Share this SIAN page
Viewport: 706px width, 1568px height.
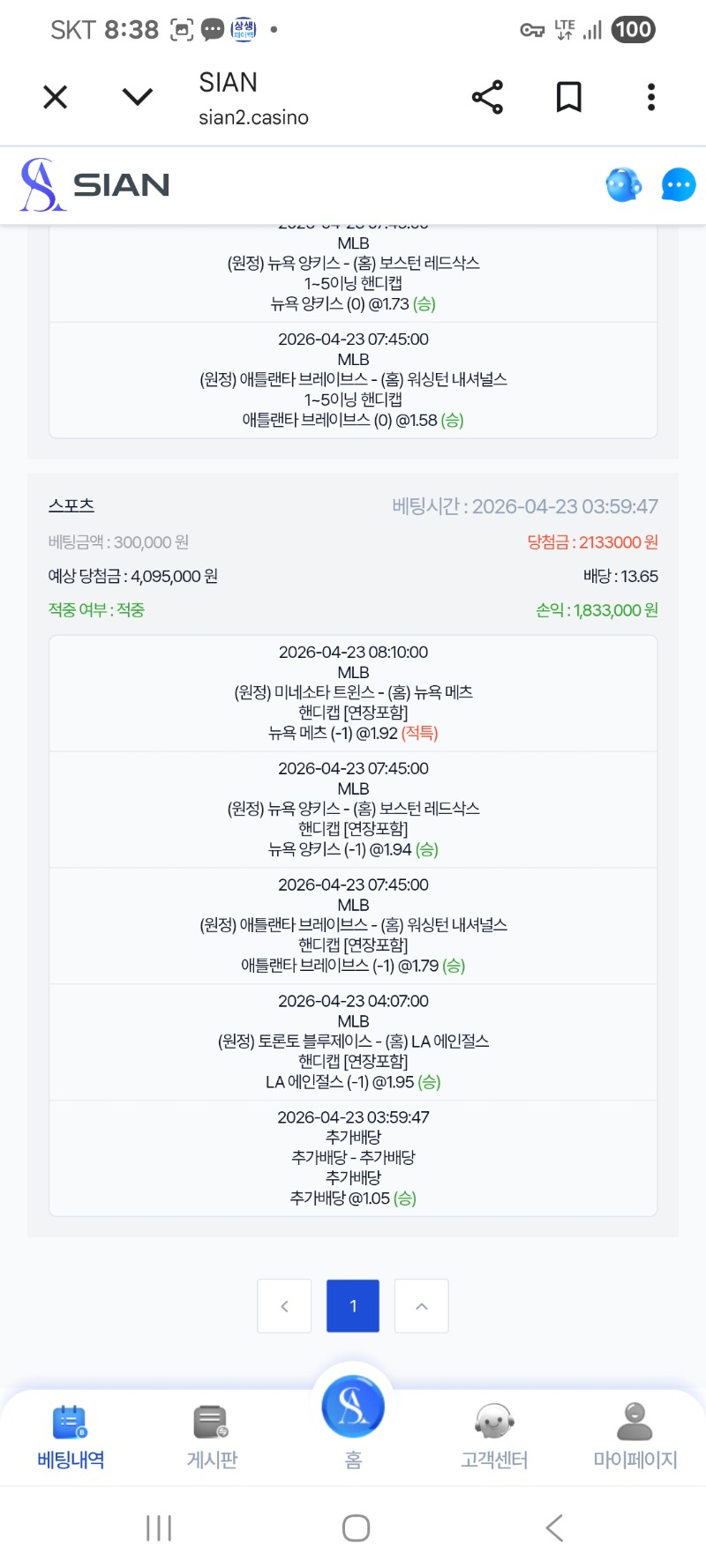click(x=487, y=97)
